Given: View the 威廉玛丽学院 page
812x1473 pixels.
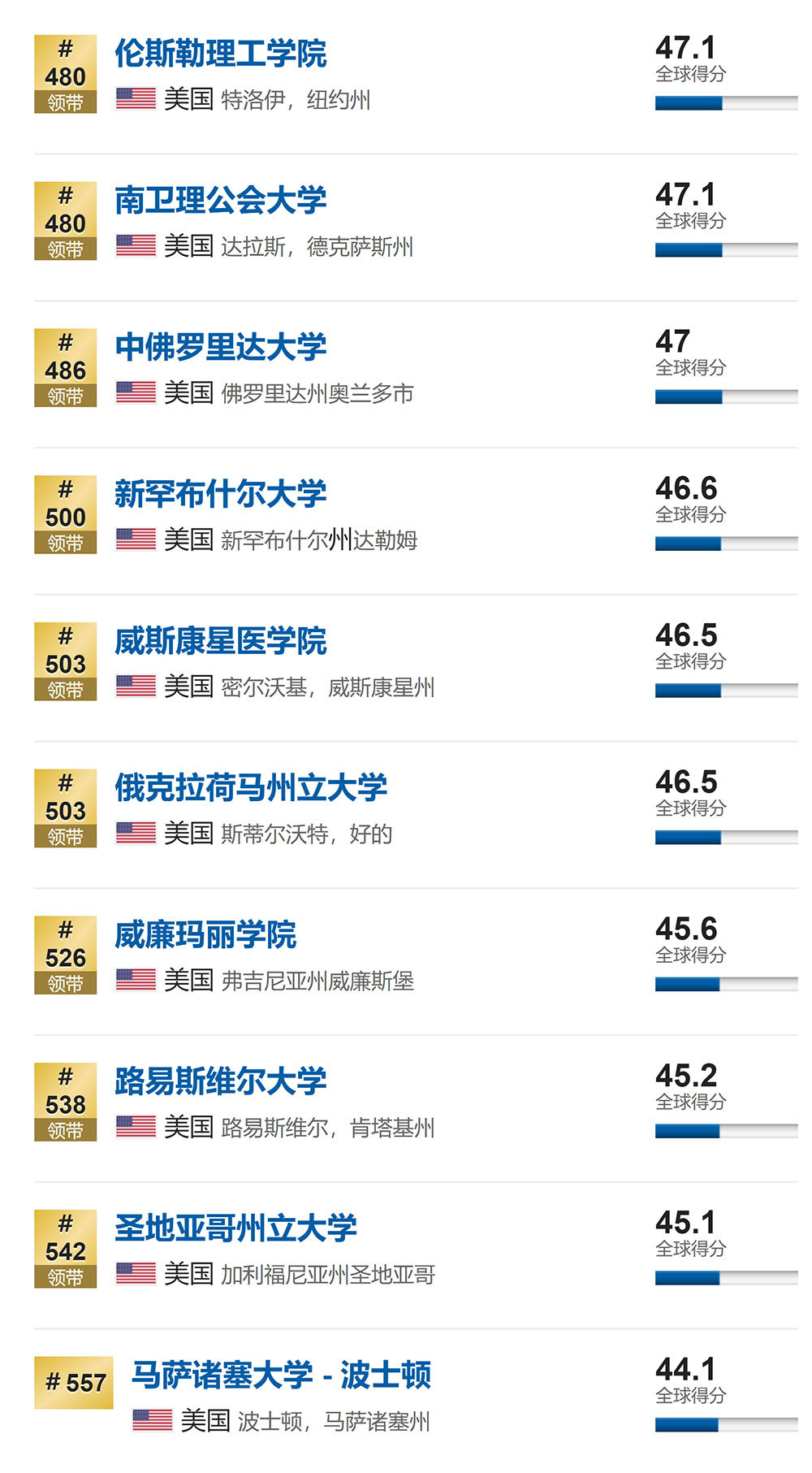Looking at the screenshot, I should (x=205, y=935).
